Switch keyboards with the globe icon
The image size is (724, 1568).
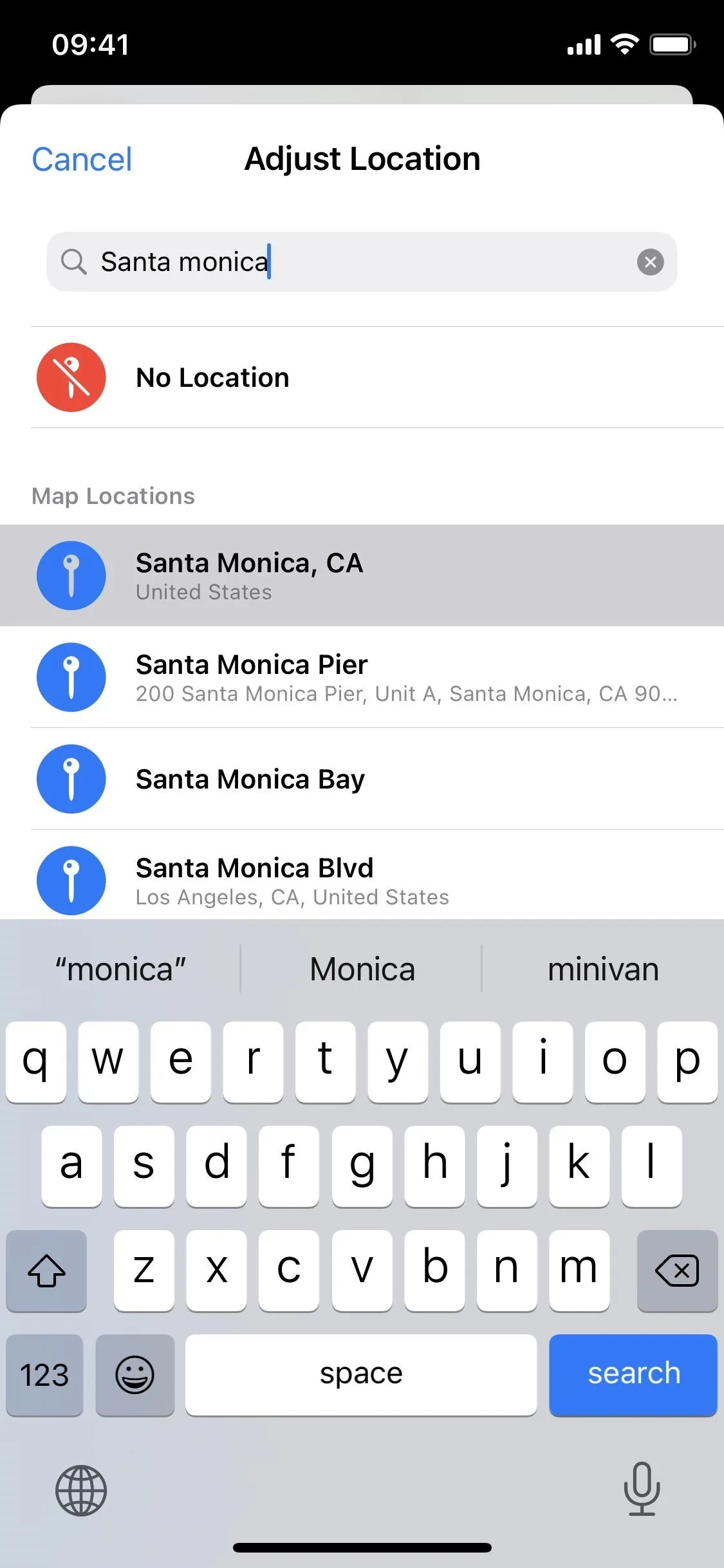(81, 1490)
